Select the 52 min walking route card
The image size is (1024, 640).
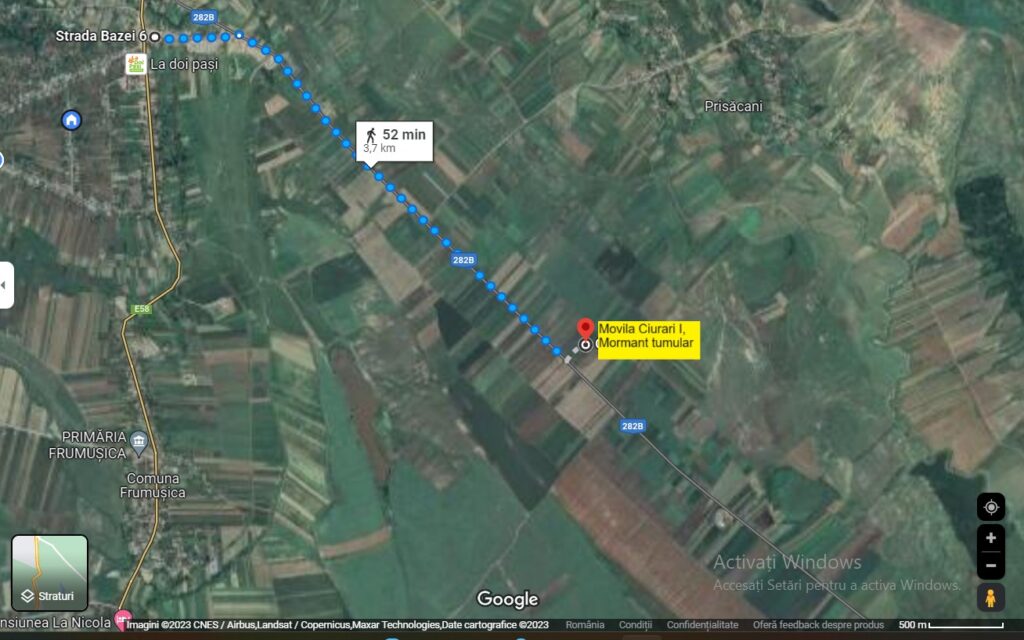(x=394, y=140)
